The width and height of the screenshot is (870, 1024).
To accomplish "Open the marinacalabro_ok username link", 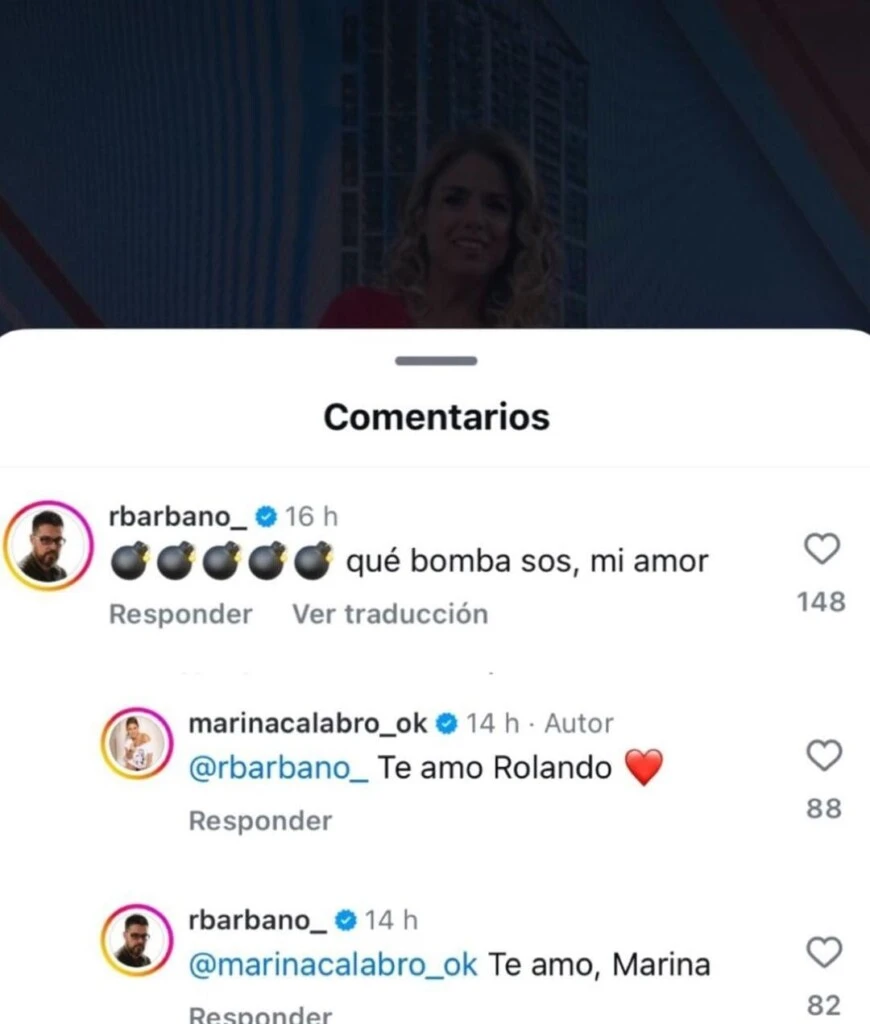I will coord(308,723).
